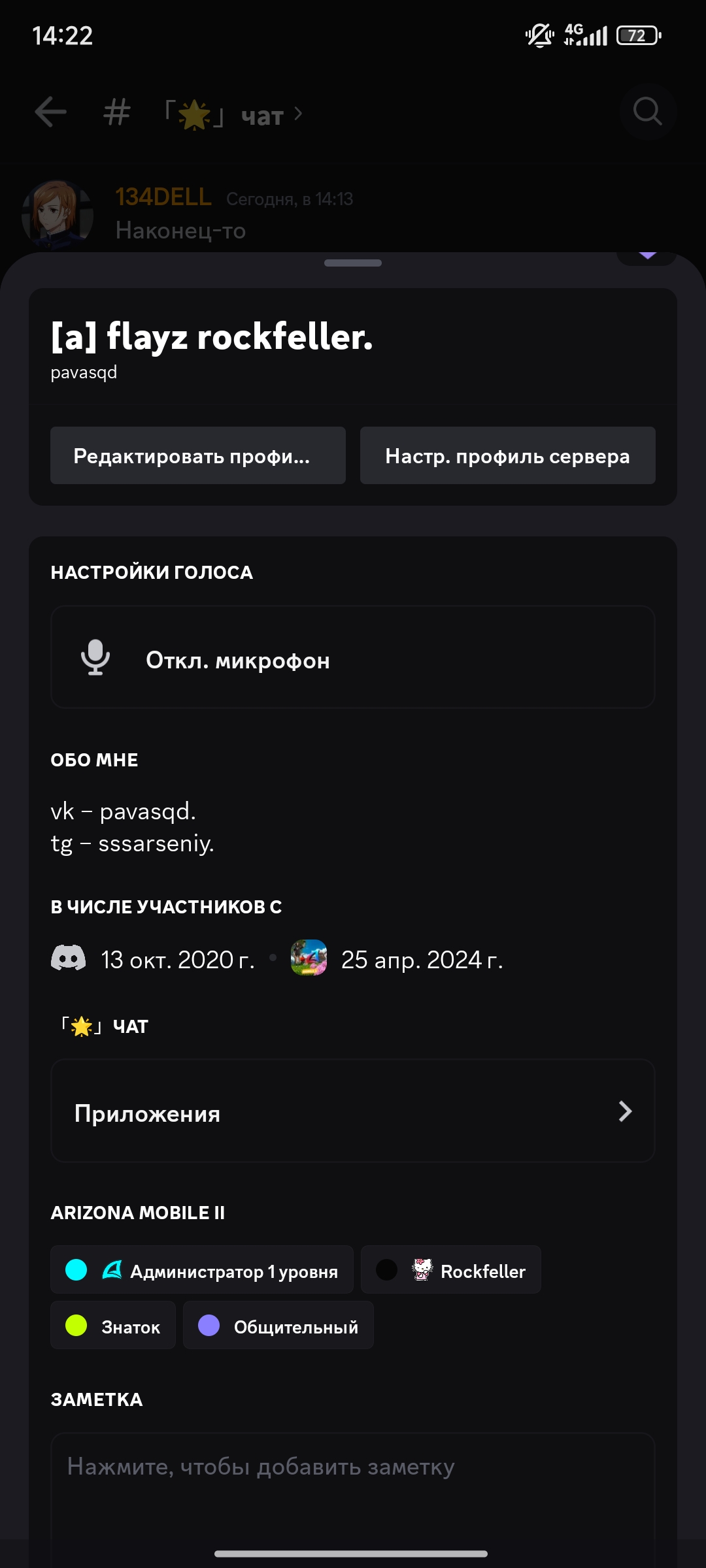Tap the Общительный role chip

click(278, 1325)
